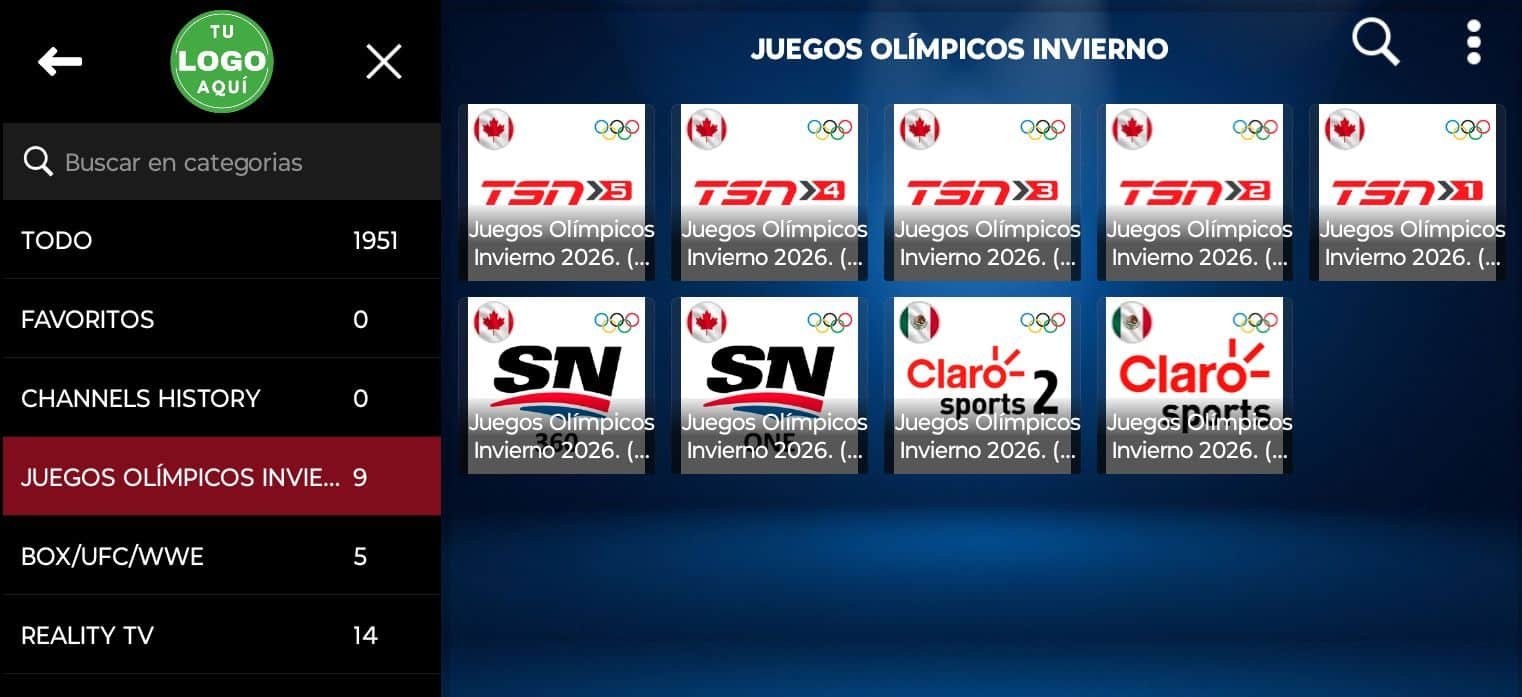Switch to the BOX/UFC/WWE category
This screenshot has width=1522, height=697.
pyautogui.click(x=220, y=556)
